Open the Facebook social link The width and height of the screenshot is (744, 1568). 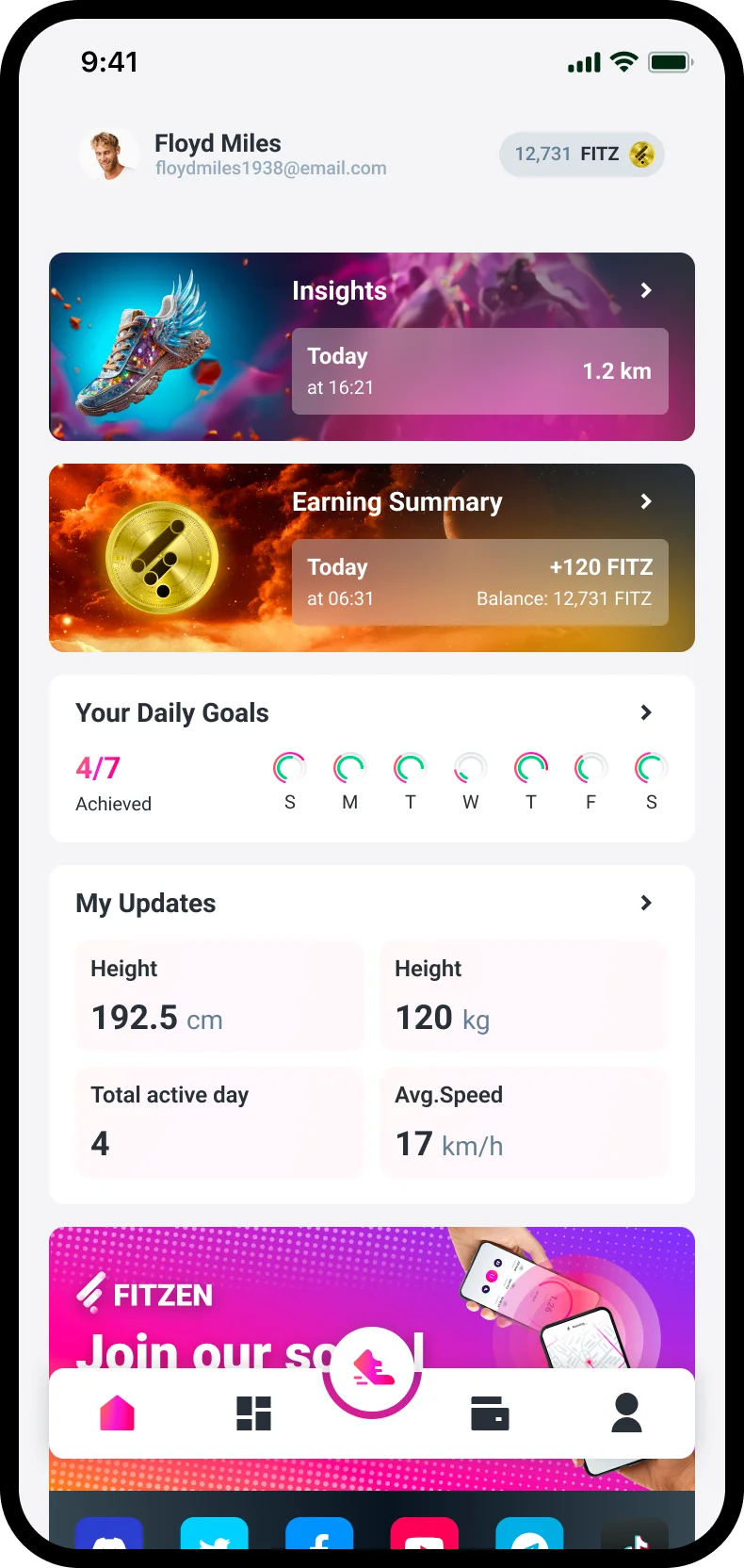[319, 1534]
